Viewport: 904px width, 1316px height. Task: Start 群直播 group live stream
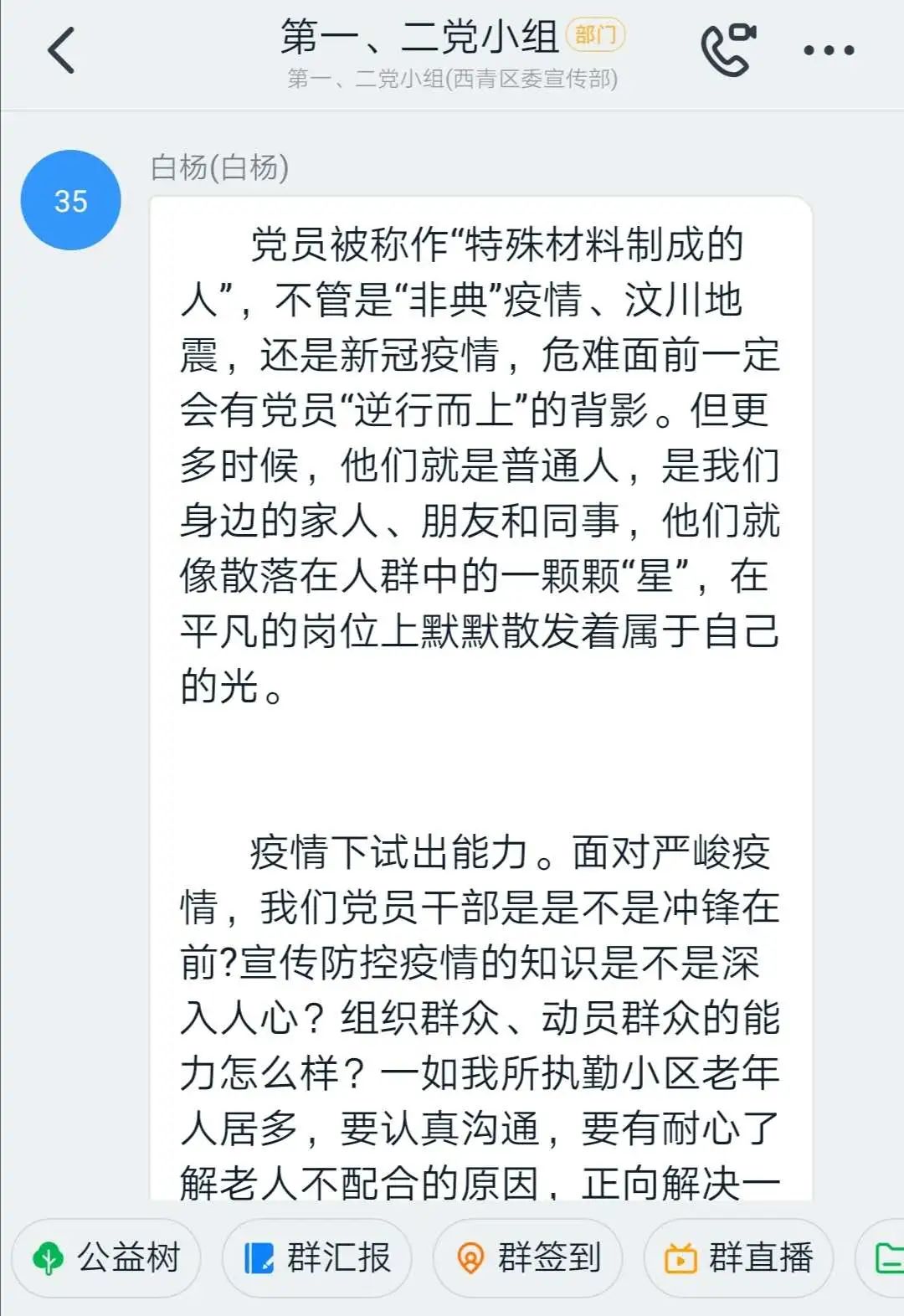738,1257
